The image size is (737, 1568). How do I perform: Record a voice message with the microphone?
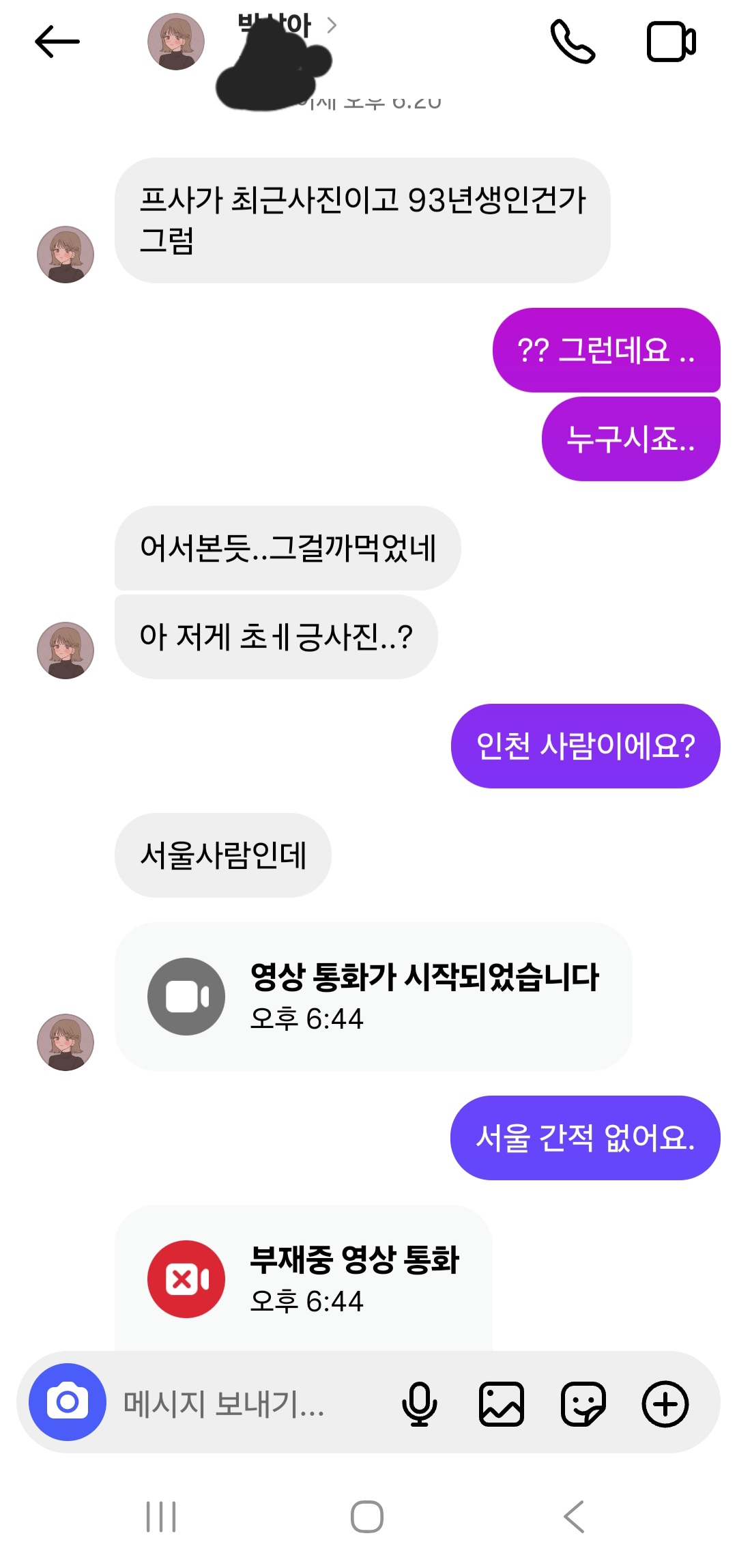419,1403
